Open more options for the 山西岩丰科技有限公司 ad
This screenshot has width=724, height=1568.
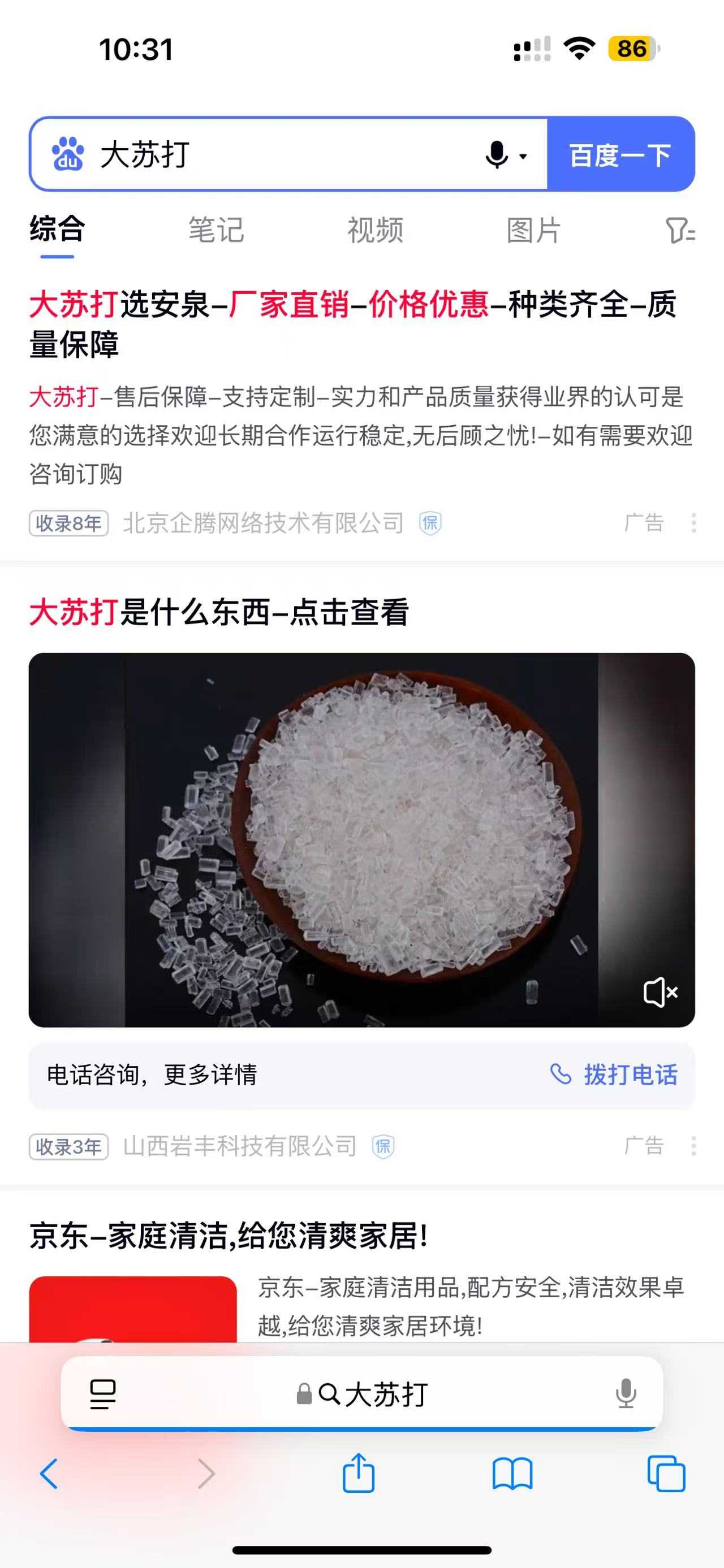(693, 1146)
